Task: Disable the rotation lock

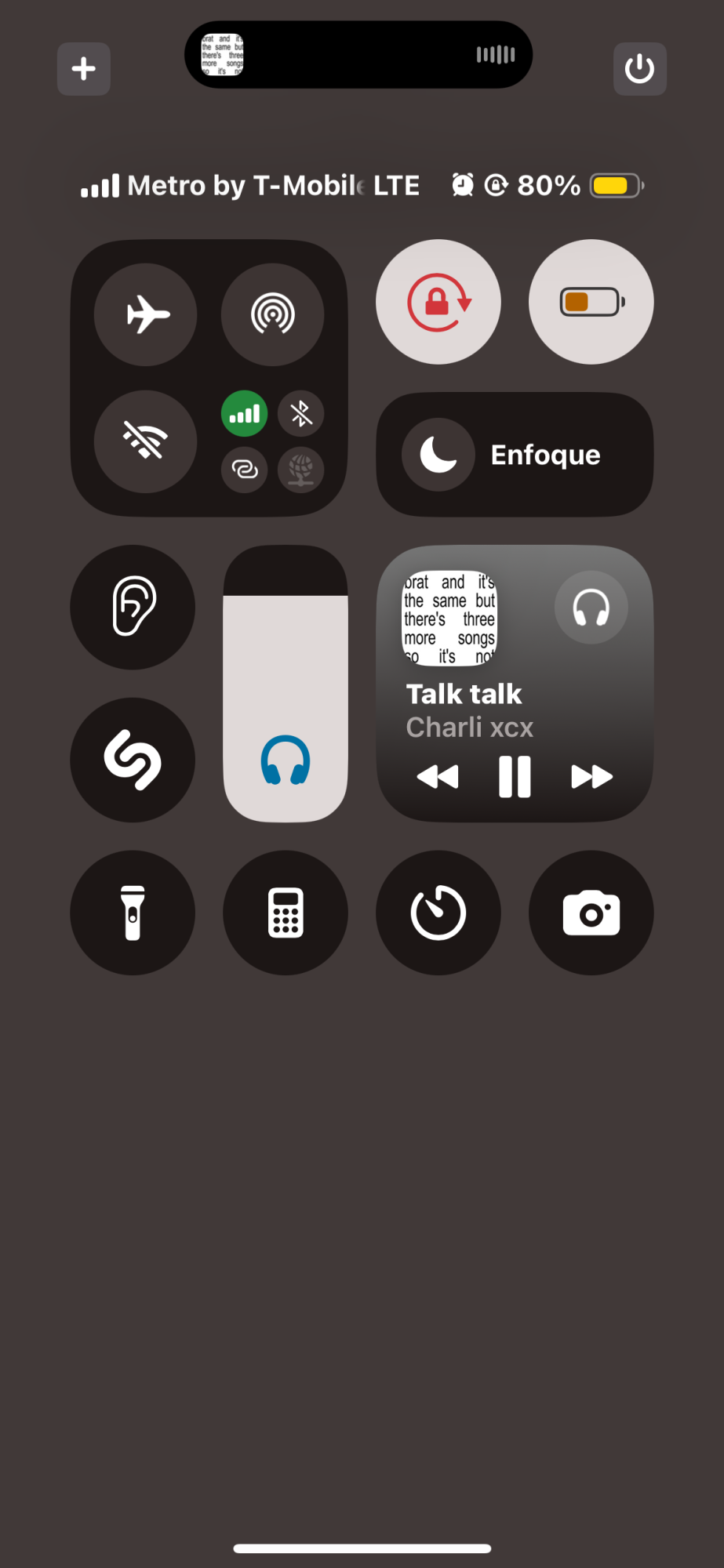Action: click(x=438, y=302)
